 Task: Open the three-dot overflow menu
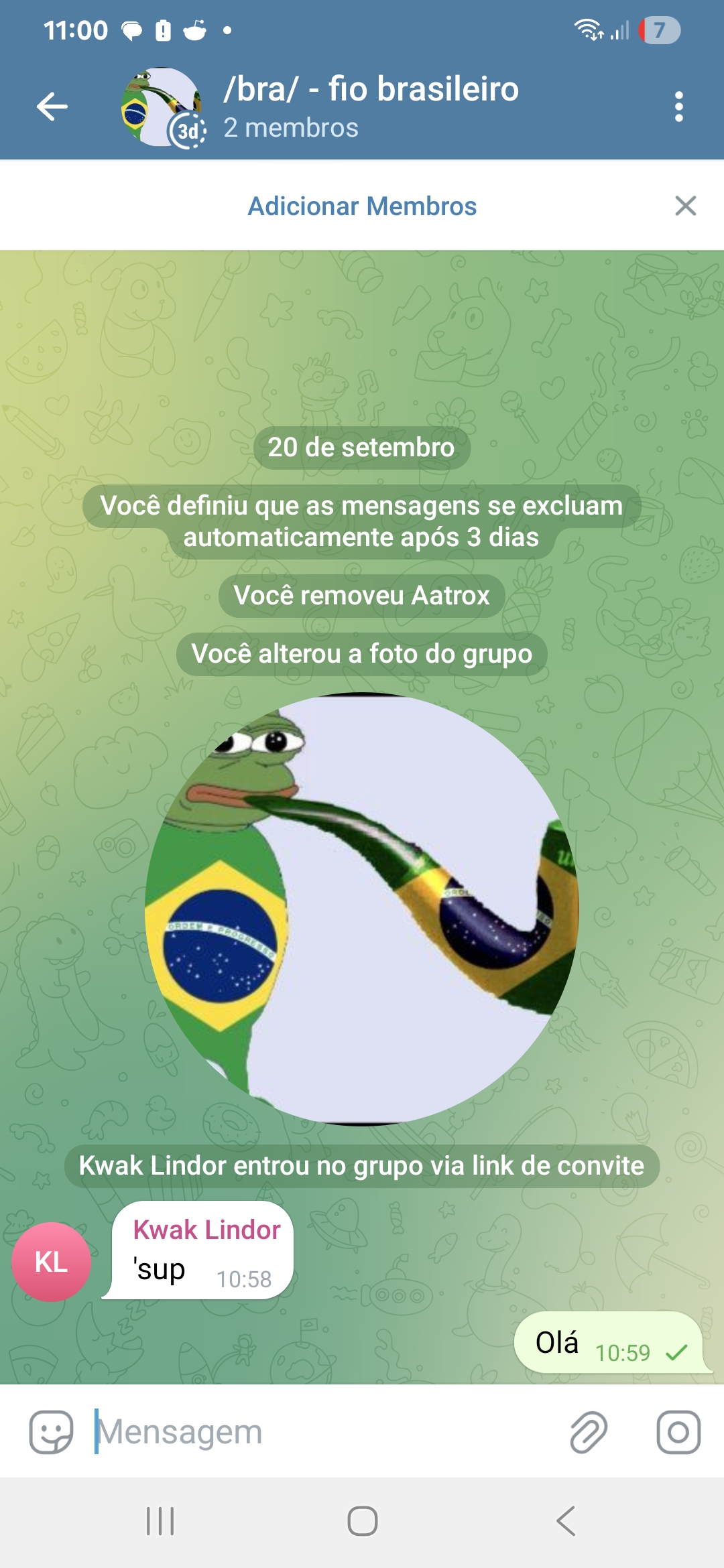tap(678, 107)
